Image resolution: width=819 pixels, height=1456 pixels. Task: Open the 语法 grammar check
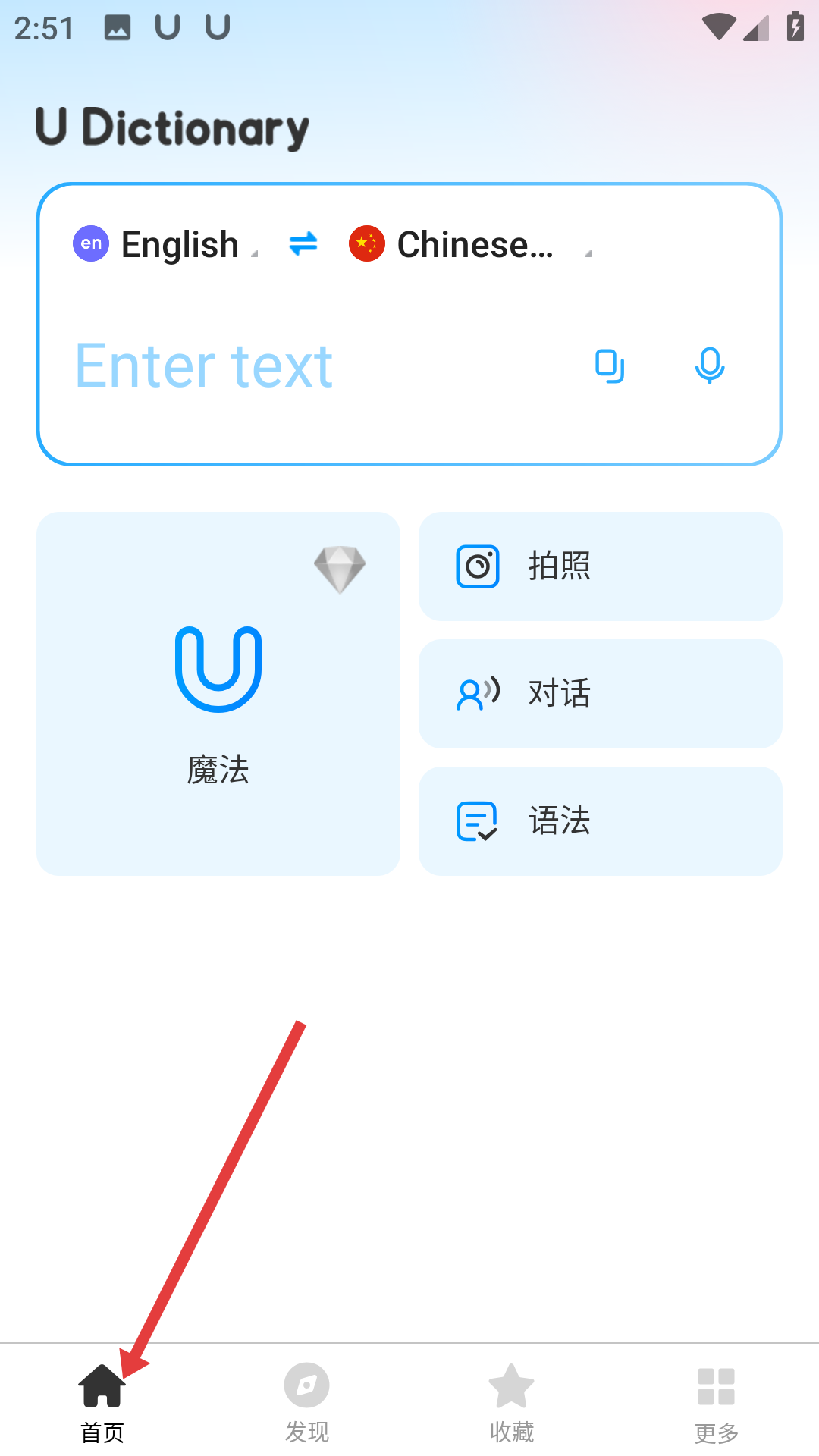(x=600, y=821)
